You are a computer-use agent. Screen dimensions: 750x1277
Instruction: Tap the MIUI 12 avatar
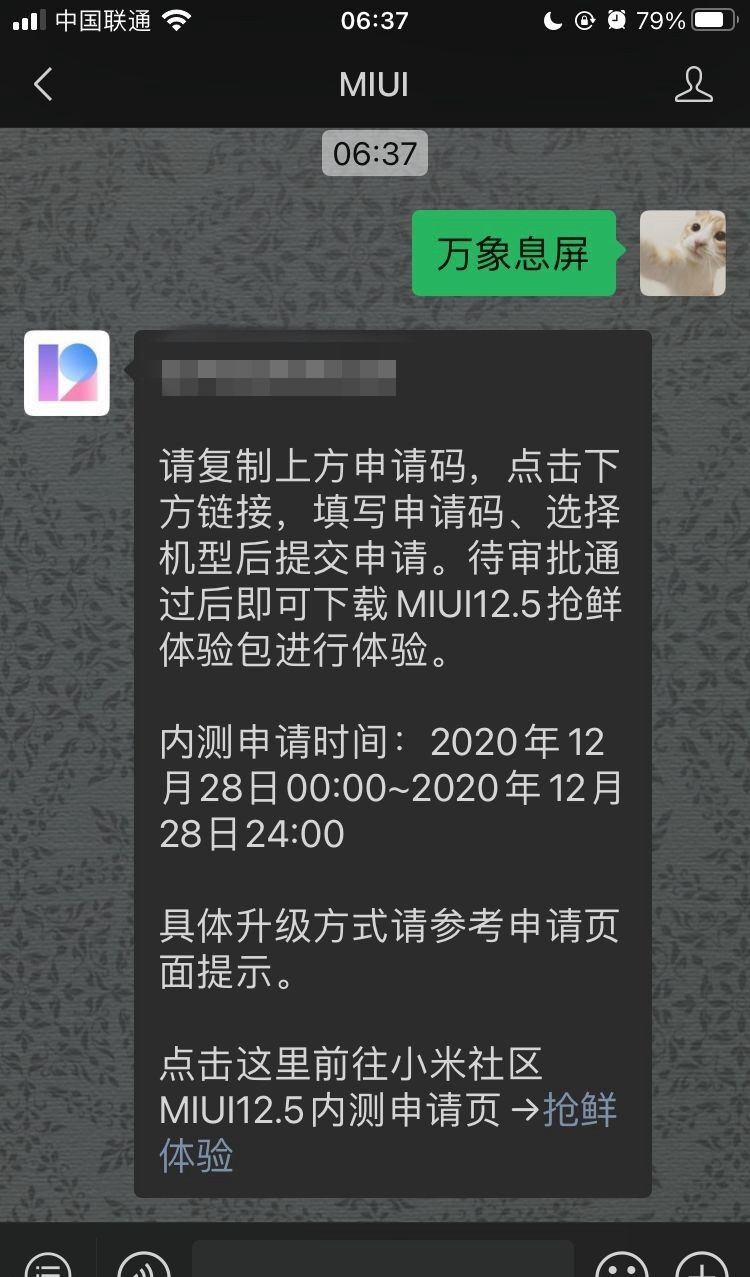coord(67,373)
